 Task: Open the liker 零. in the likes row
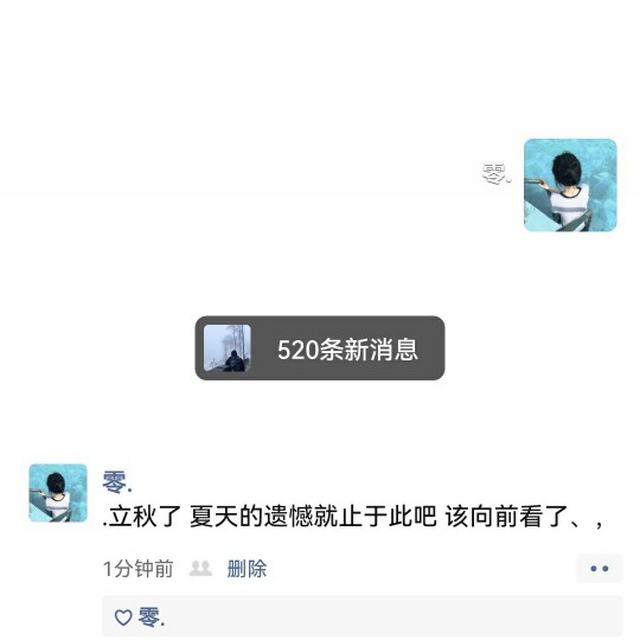[152, 617]
